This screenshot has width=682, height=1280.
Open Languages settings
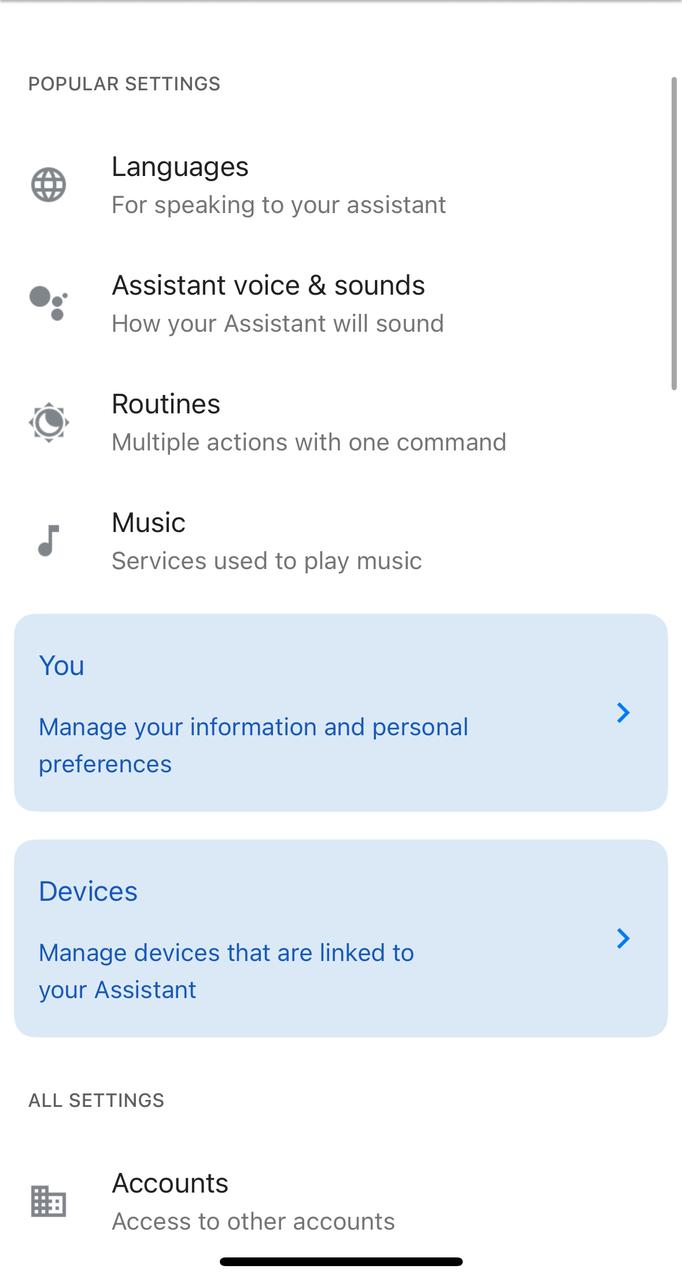280,185
